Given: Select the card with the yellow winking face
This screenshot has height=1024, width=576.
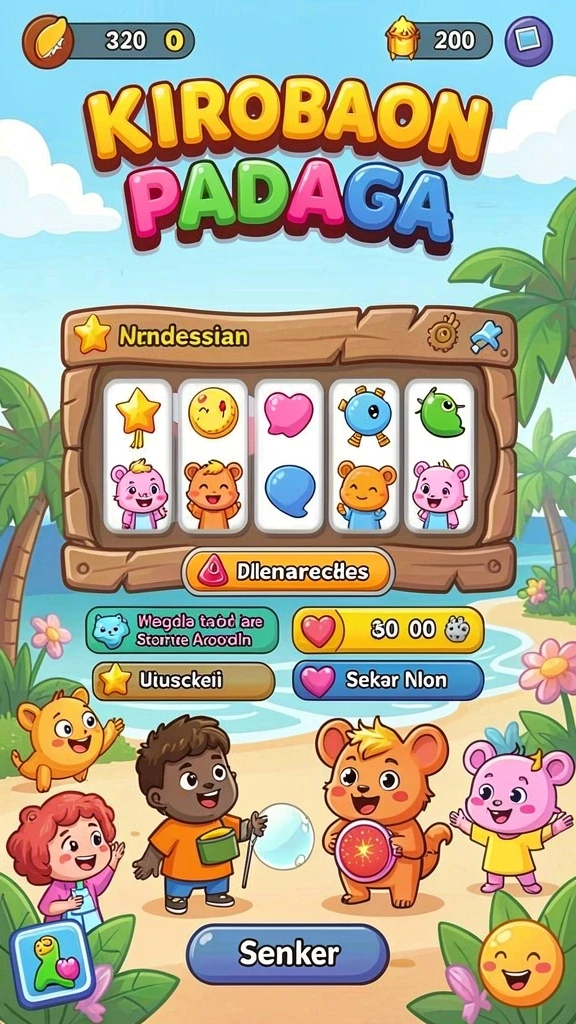Looking at the screenshot, I should point(213,455).
